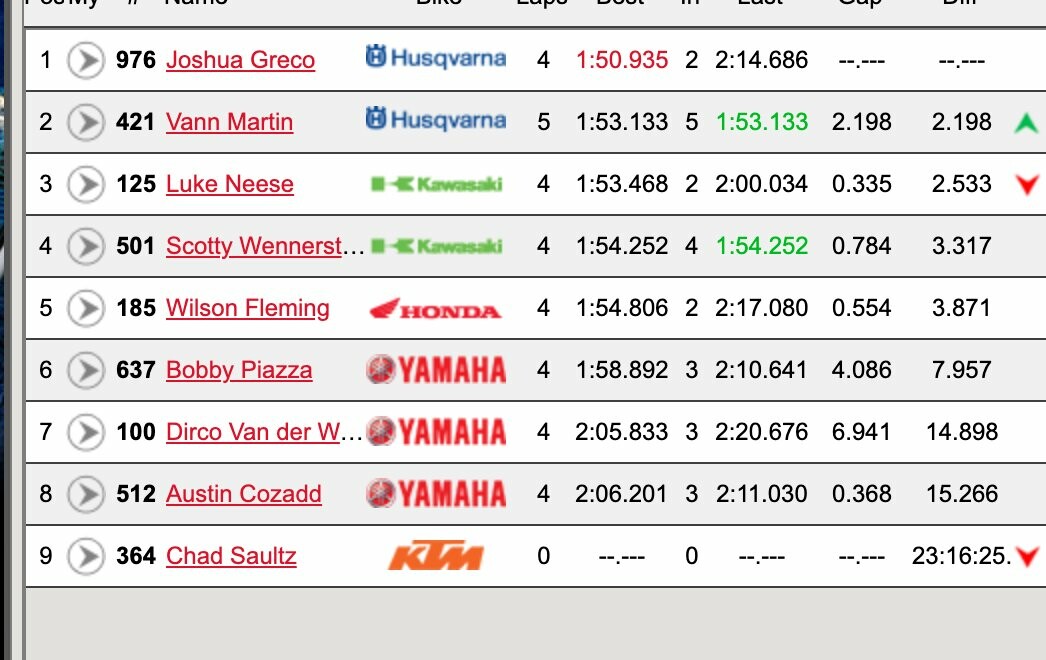Tap arrow button next to rider 185

(86, 309)
